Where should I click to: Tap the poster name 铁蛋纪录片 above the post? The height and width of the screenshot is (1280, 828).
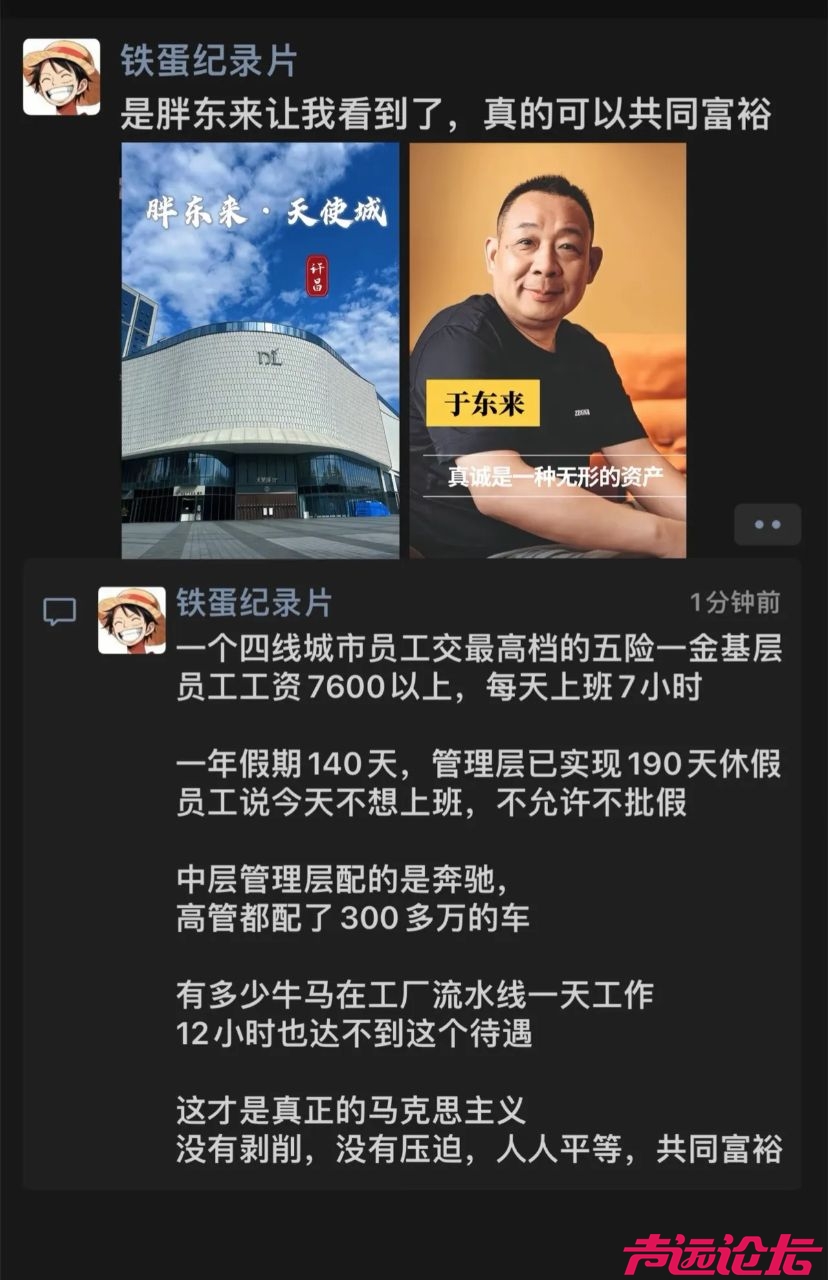208,61
